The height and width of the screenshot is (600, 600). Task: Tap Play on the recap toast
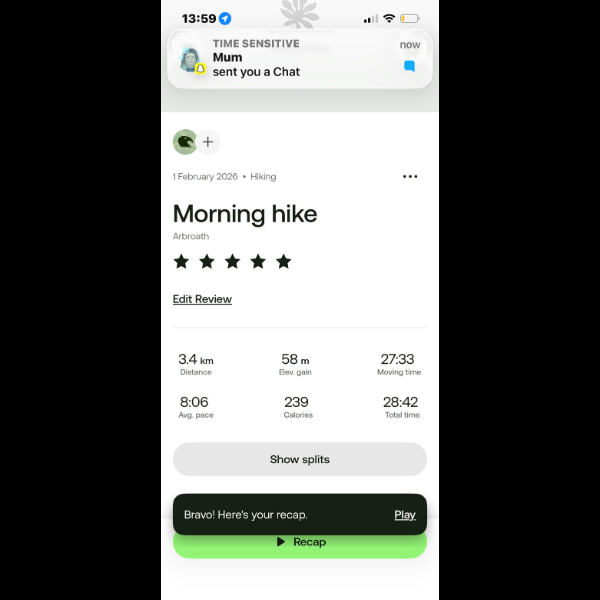(405, 515)
